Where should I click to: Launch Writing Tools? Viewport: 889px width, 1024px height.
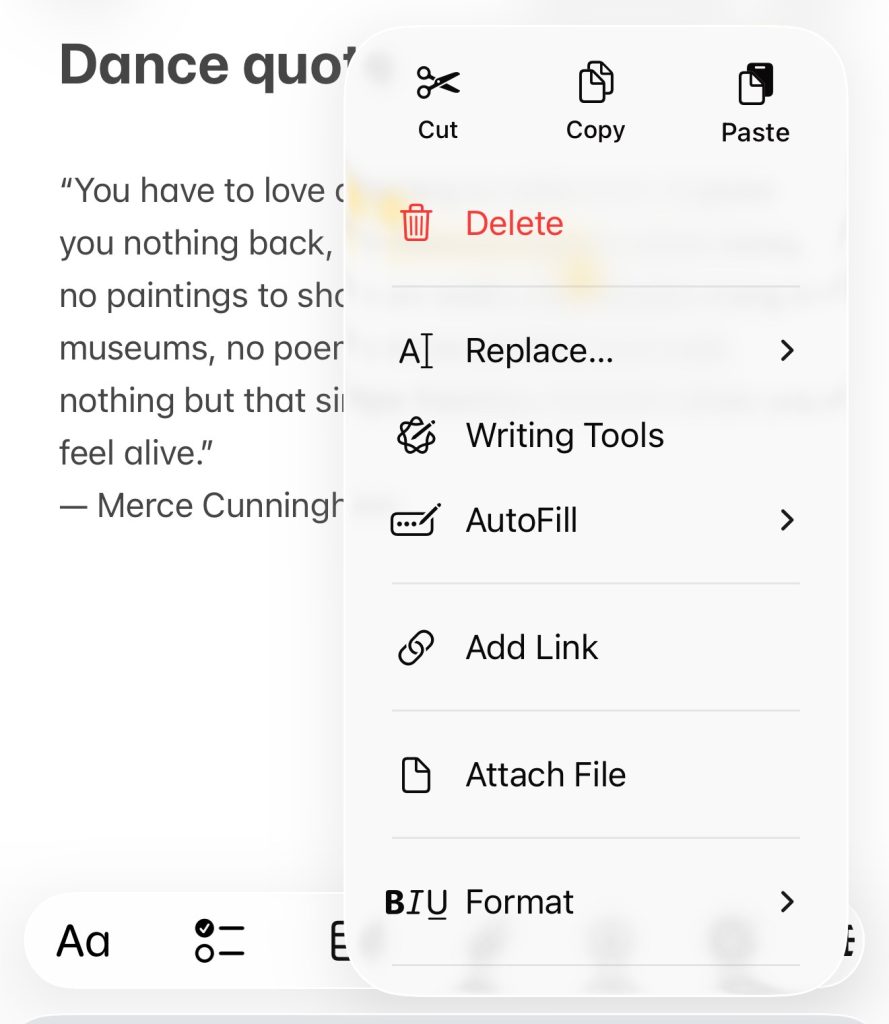click(564, 436)
